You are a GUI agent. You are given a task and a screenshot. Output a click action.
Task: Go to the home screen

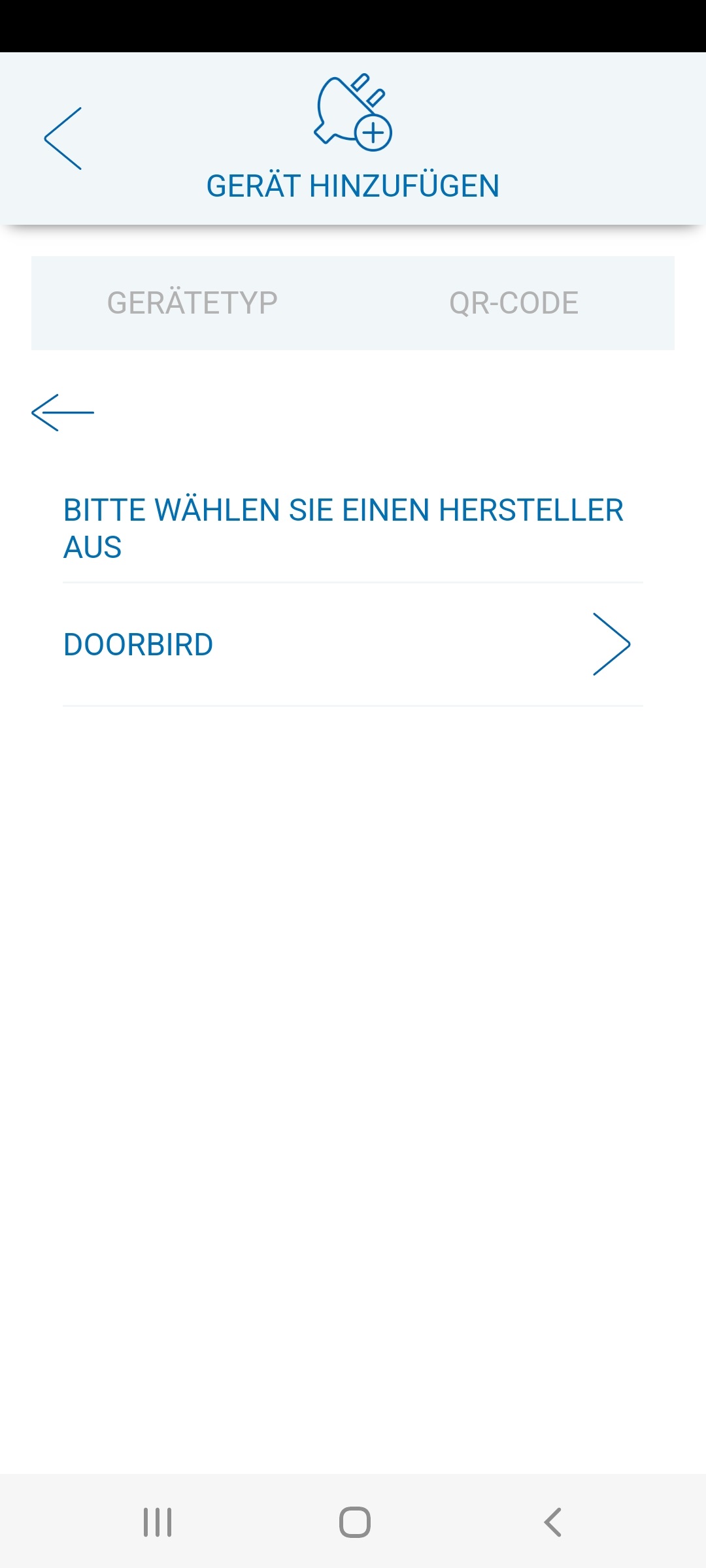[355, 1522]
